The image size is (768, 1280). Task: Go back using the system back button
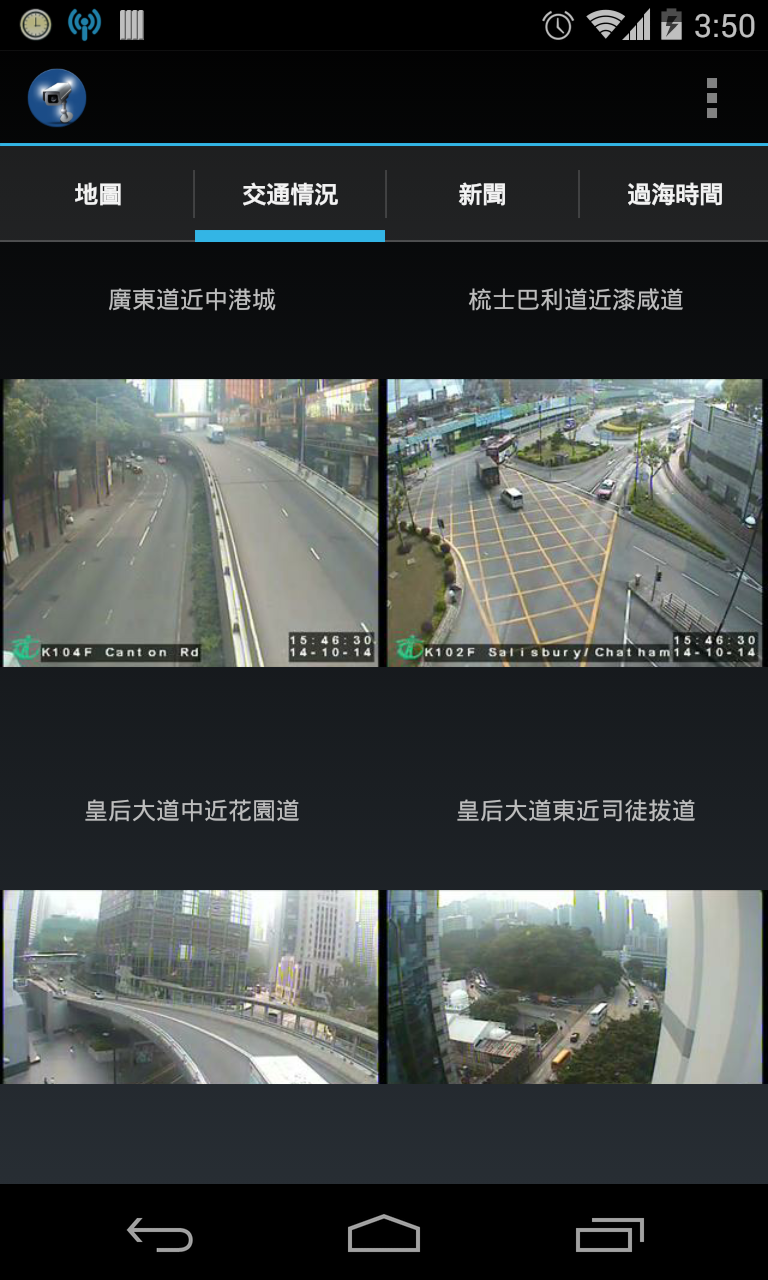pyautogui.click(x=160, y=1234)
